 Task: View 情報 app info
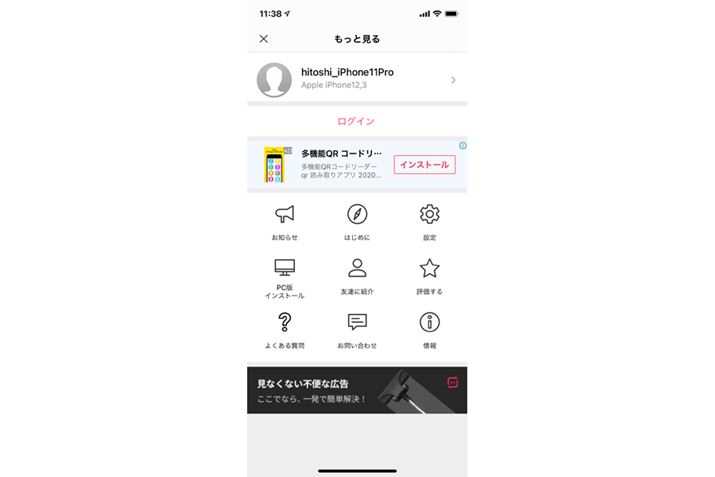[x=429, y=330]
